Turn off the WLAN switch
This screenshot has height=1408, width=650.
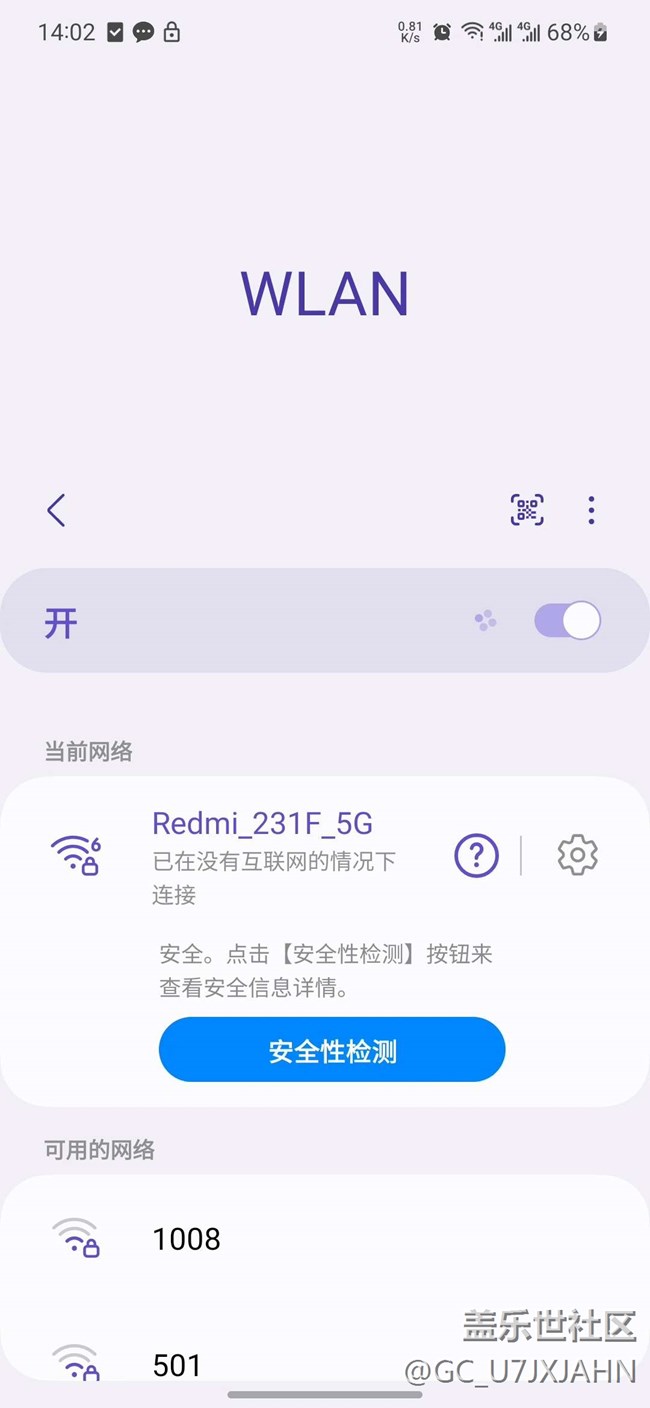pyautogui.click(x=567, y=621)
